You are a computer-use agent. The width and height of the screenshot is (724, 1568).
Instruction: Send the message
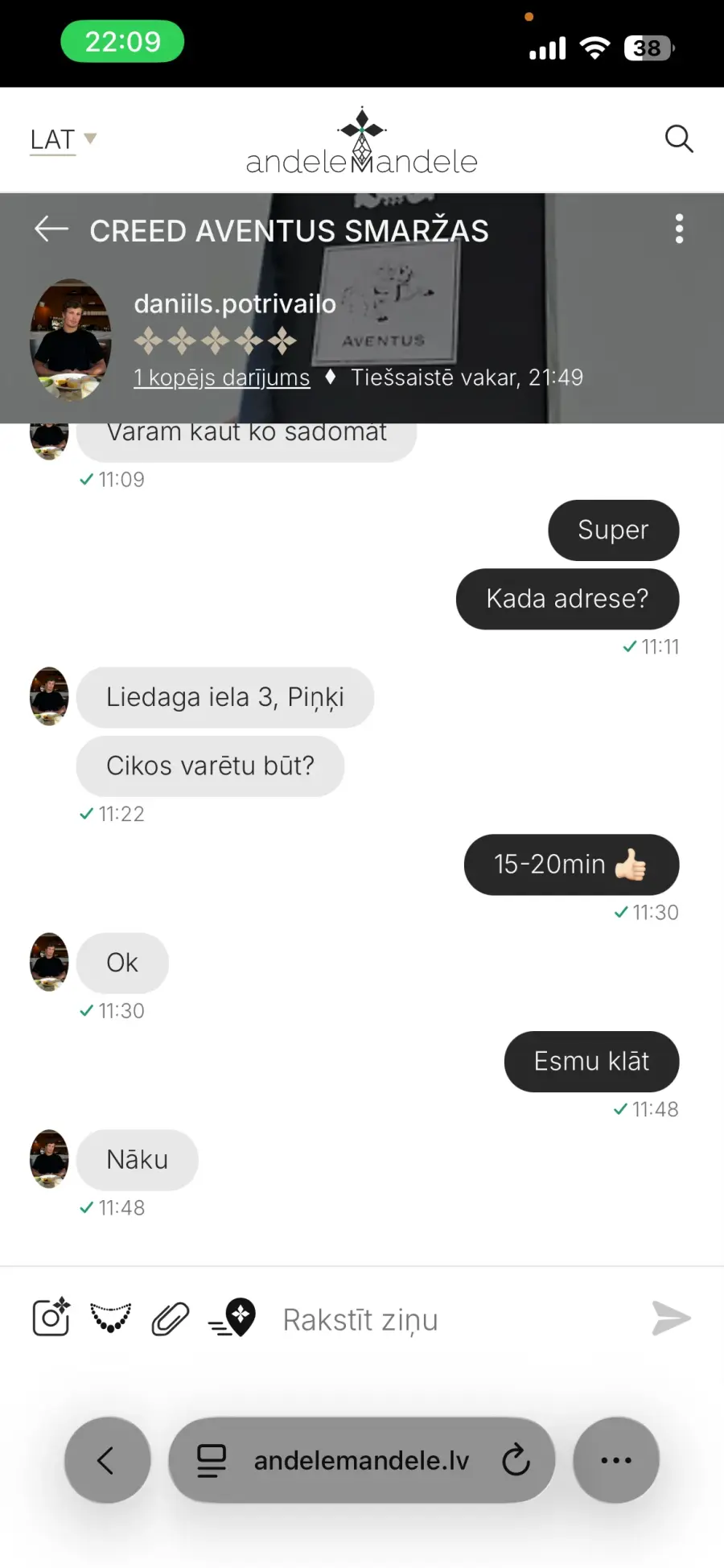(x=671, y=1318)
